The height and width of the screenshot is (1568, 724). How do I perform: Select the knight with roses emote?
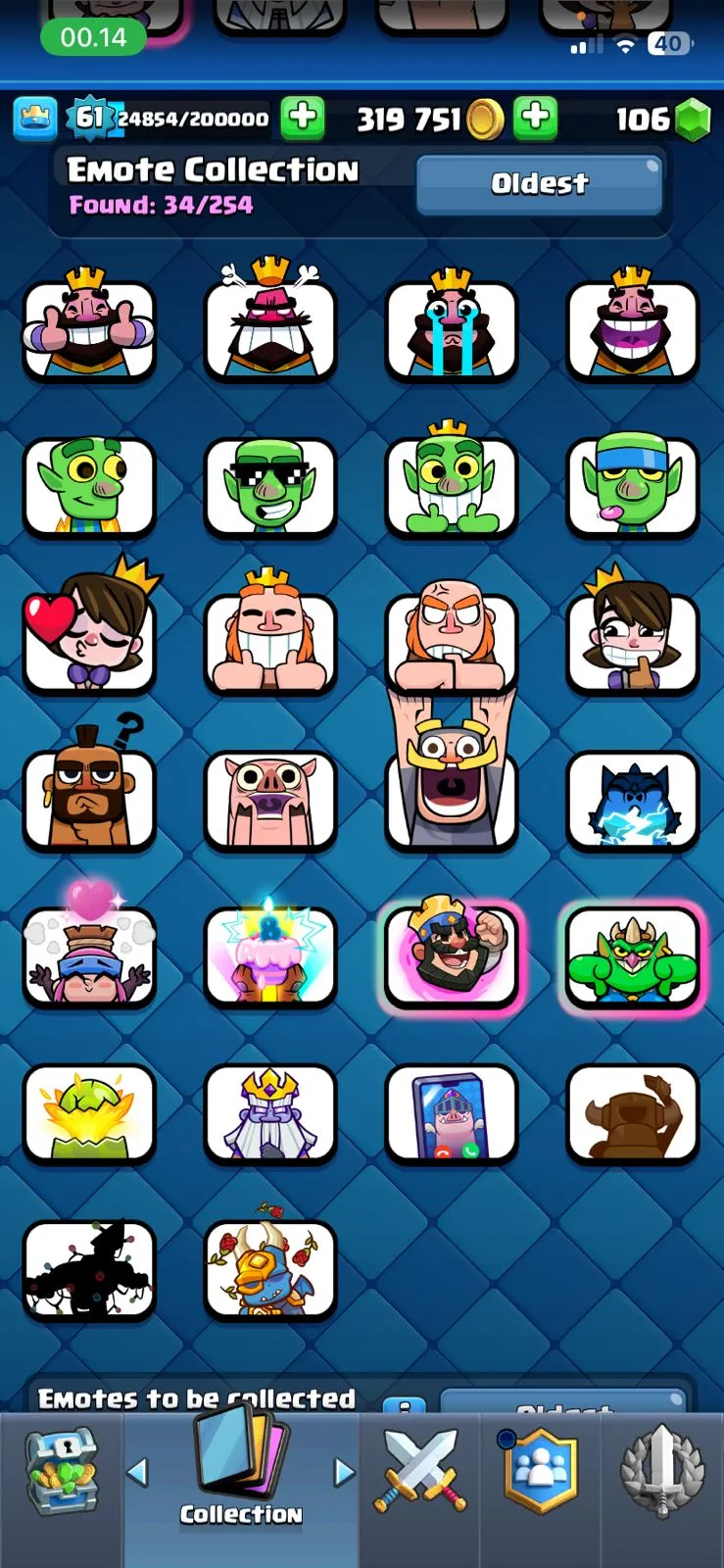[x=270, y=1268]
